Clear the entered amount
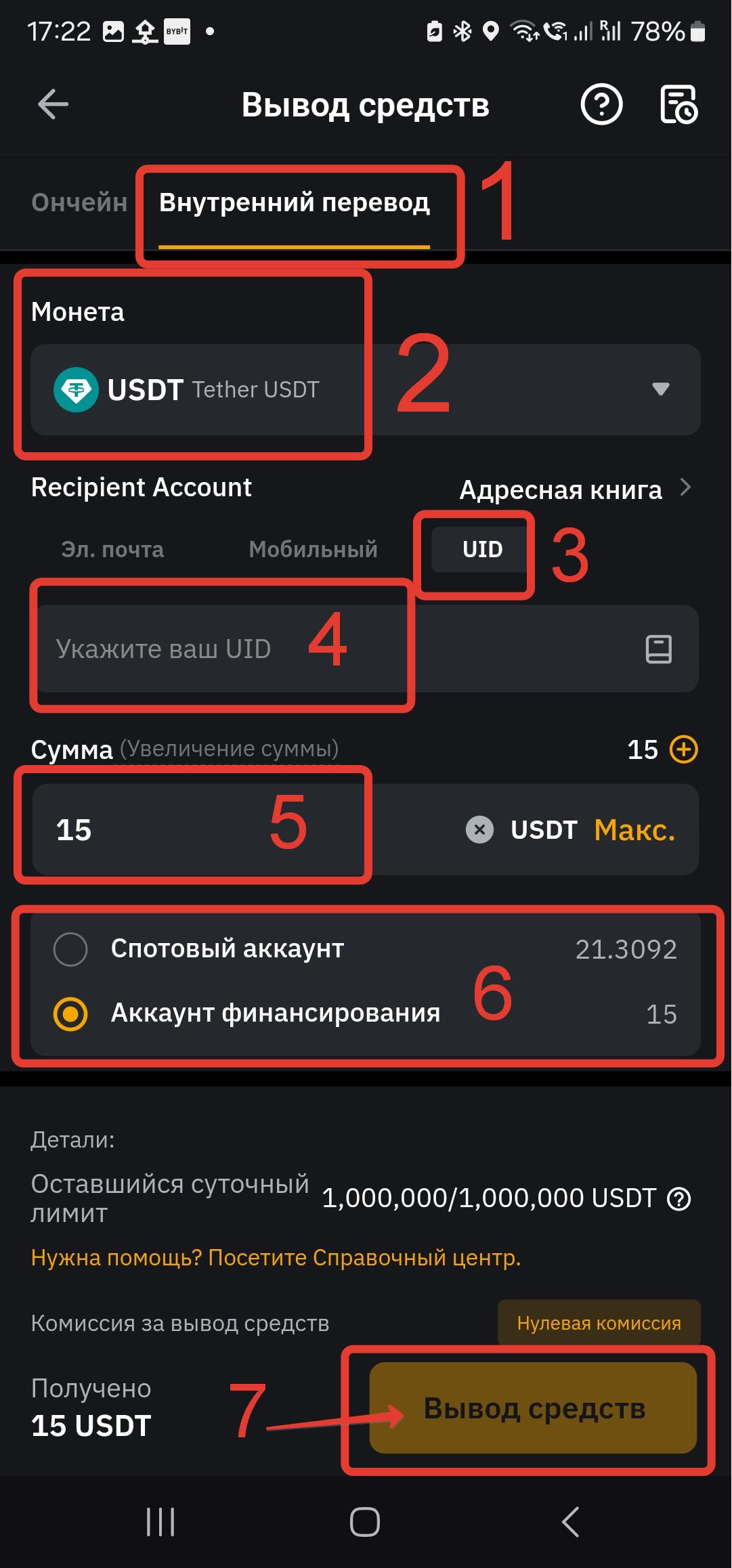 coord(479,830)
